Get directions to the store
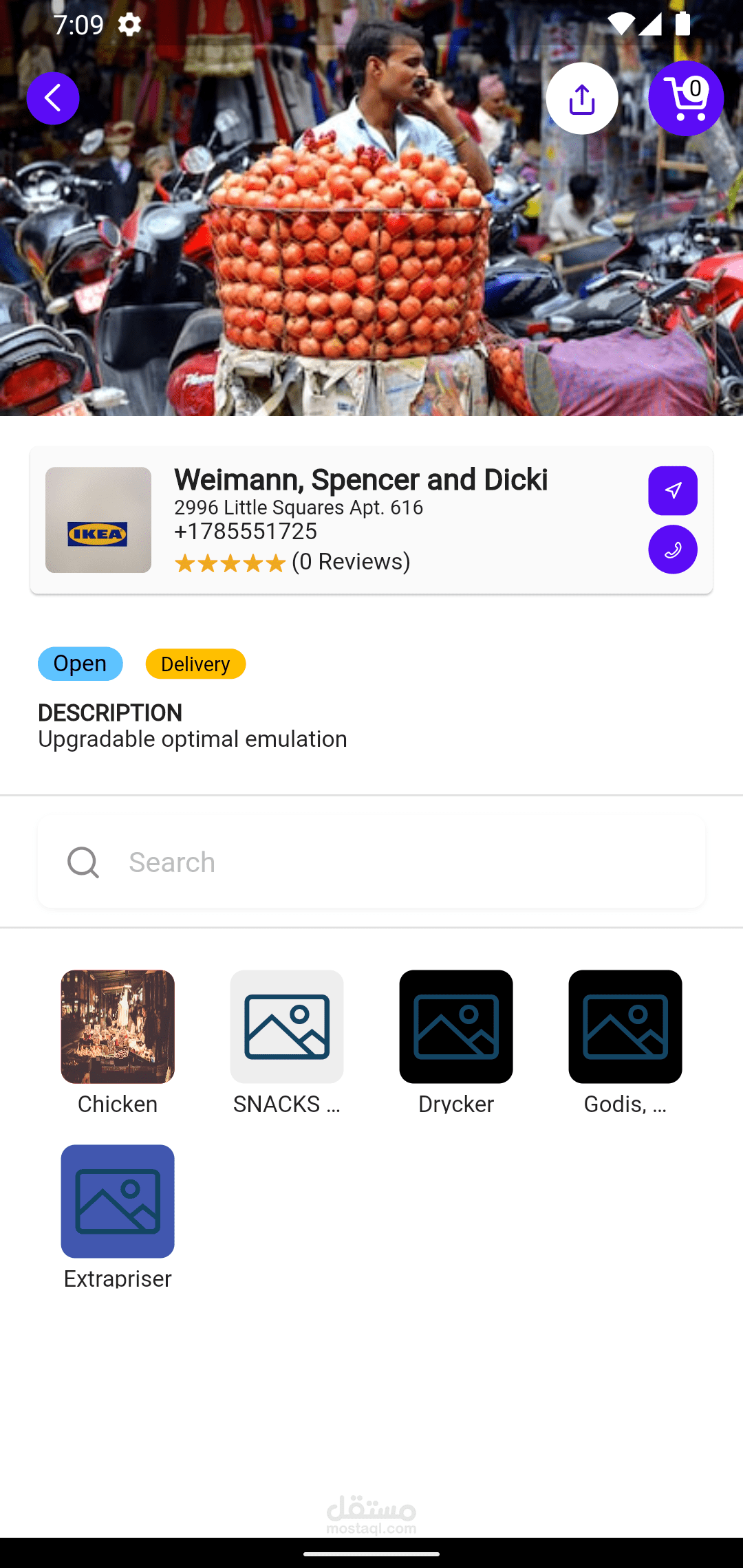Screen dimensions: 743x1568 tap(672, 491)
